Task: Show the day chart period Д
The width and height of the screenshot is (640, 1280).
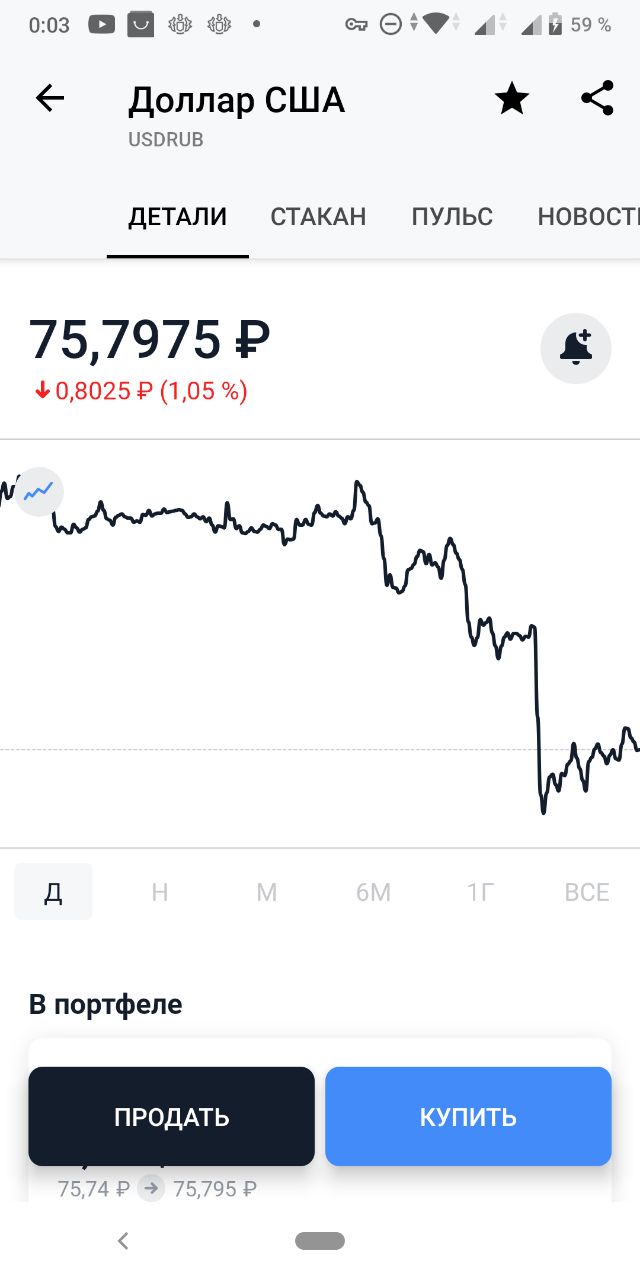Action: pos(53,891)
